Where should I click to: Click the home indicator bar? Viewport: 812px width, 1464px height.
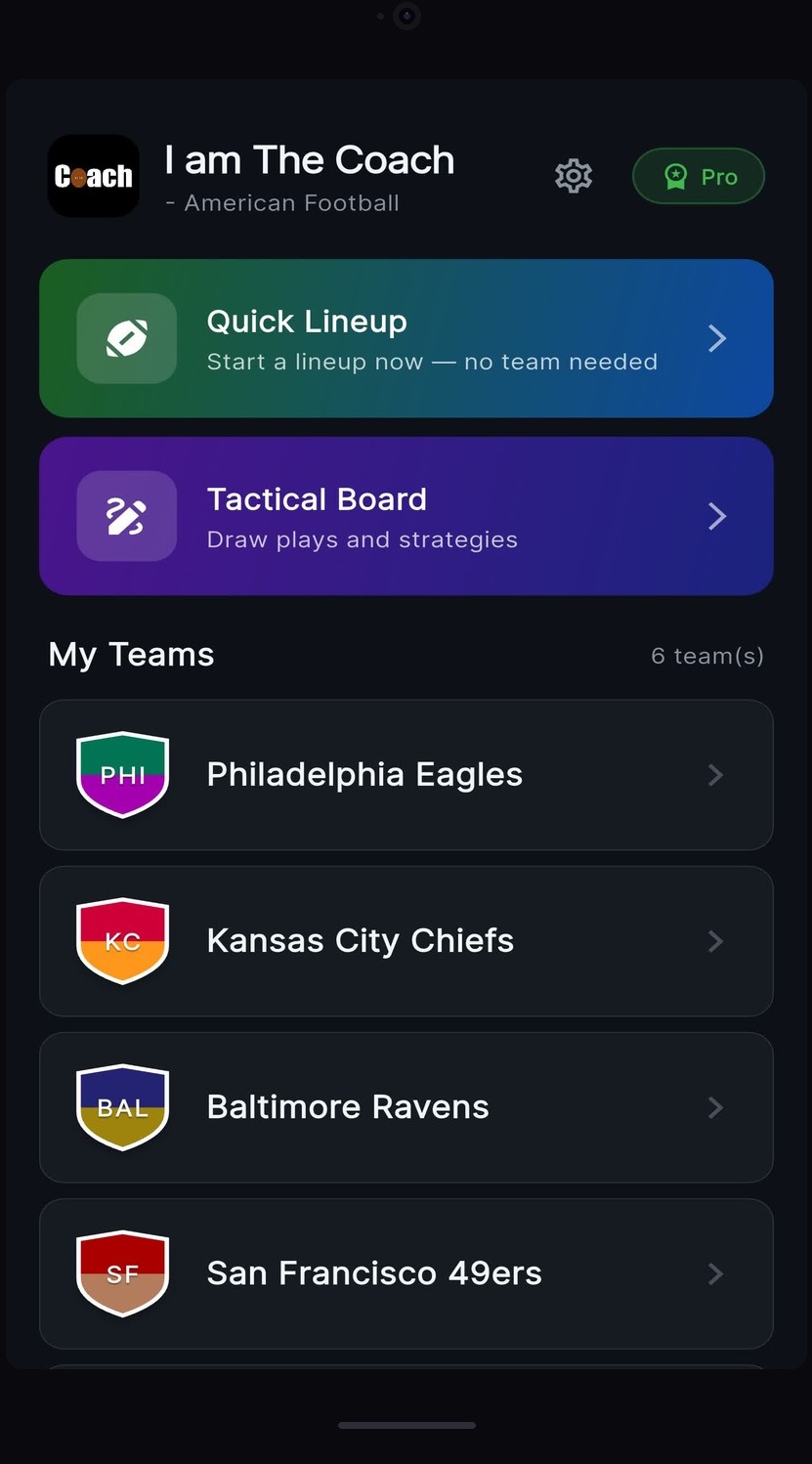406,1424
